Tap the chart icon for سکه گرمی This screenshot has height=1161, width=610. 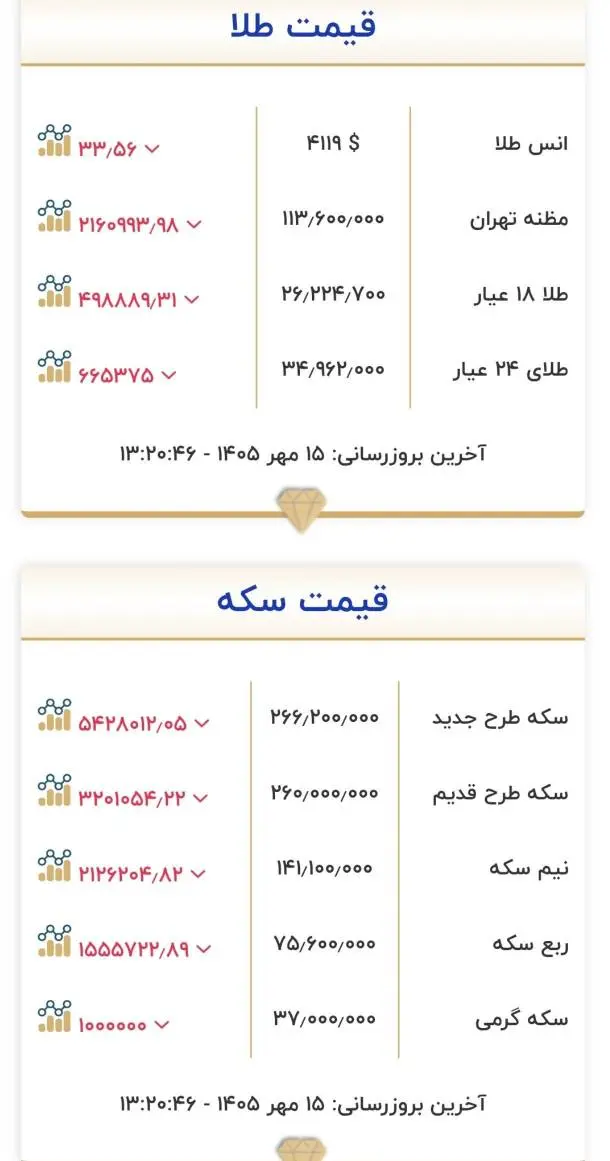click(55, 1017)
